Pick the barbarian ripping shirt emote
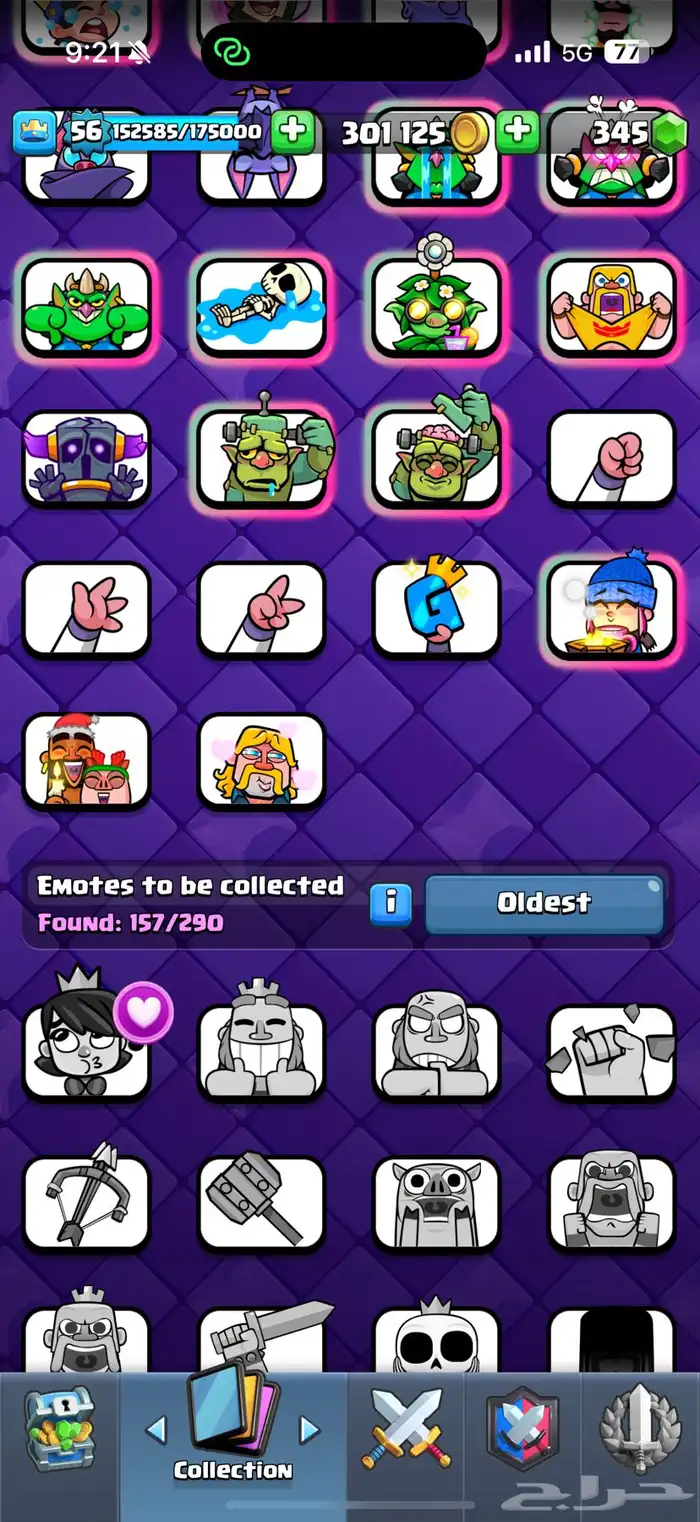The width and height of the screenshot is (700, 1522). pos(611,307)
